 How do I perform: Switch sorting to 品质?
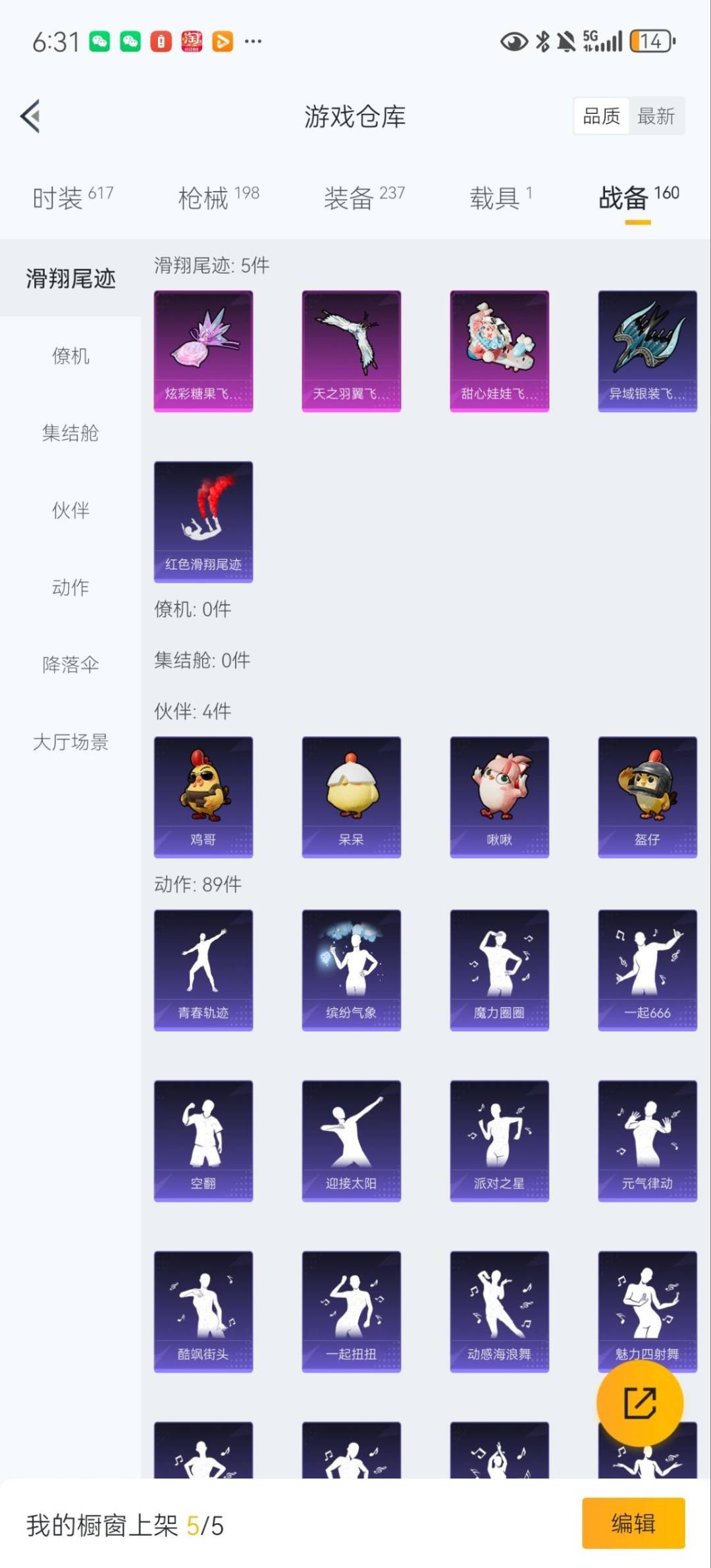click(x=601, y=115)
